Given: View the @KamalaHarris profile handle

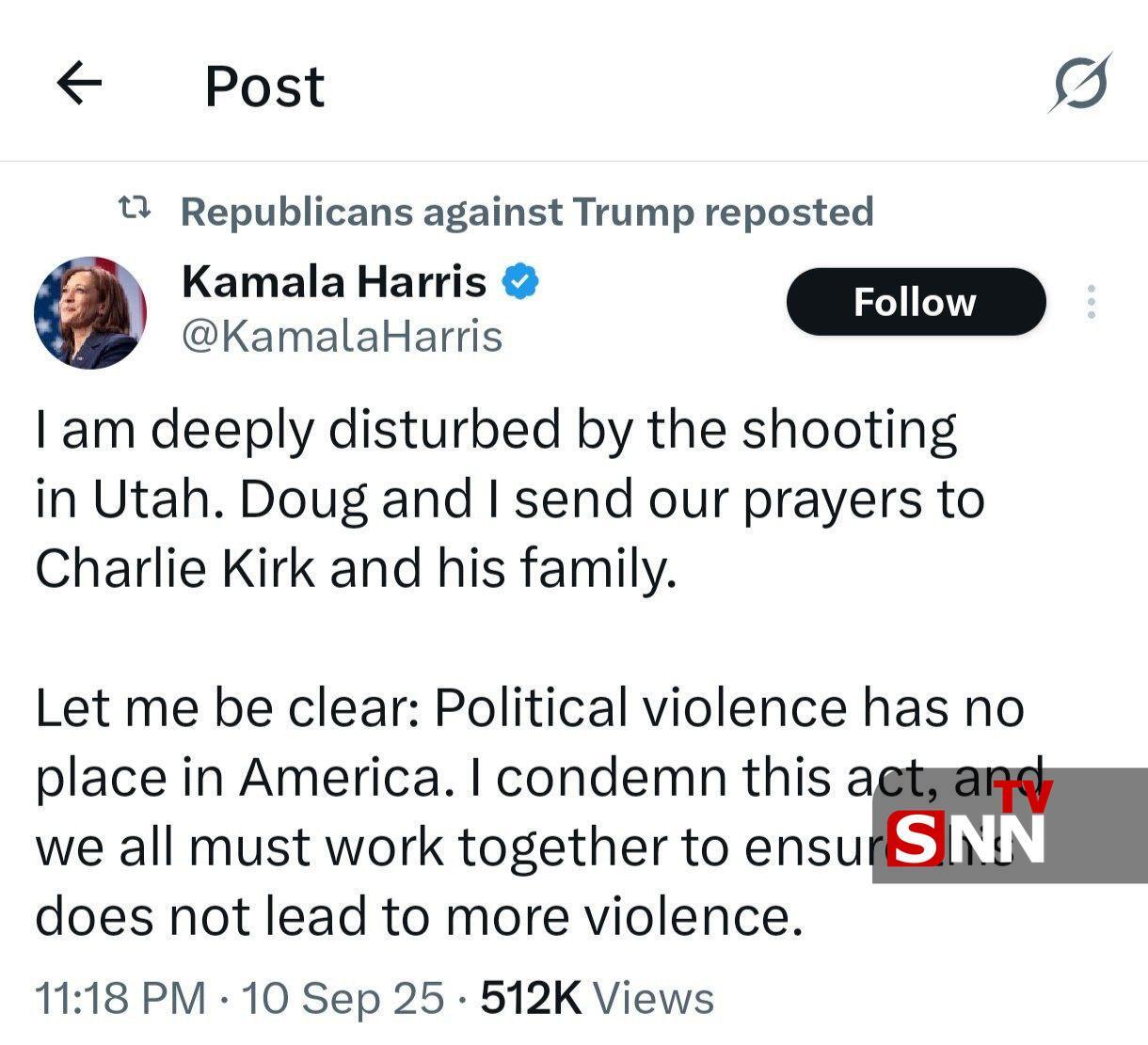Looking at the screenshot, I should click(342, 336).
